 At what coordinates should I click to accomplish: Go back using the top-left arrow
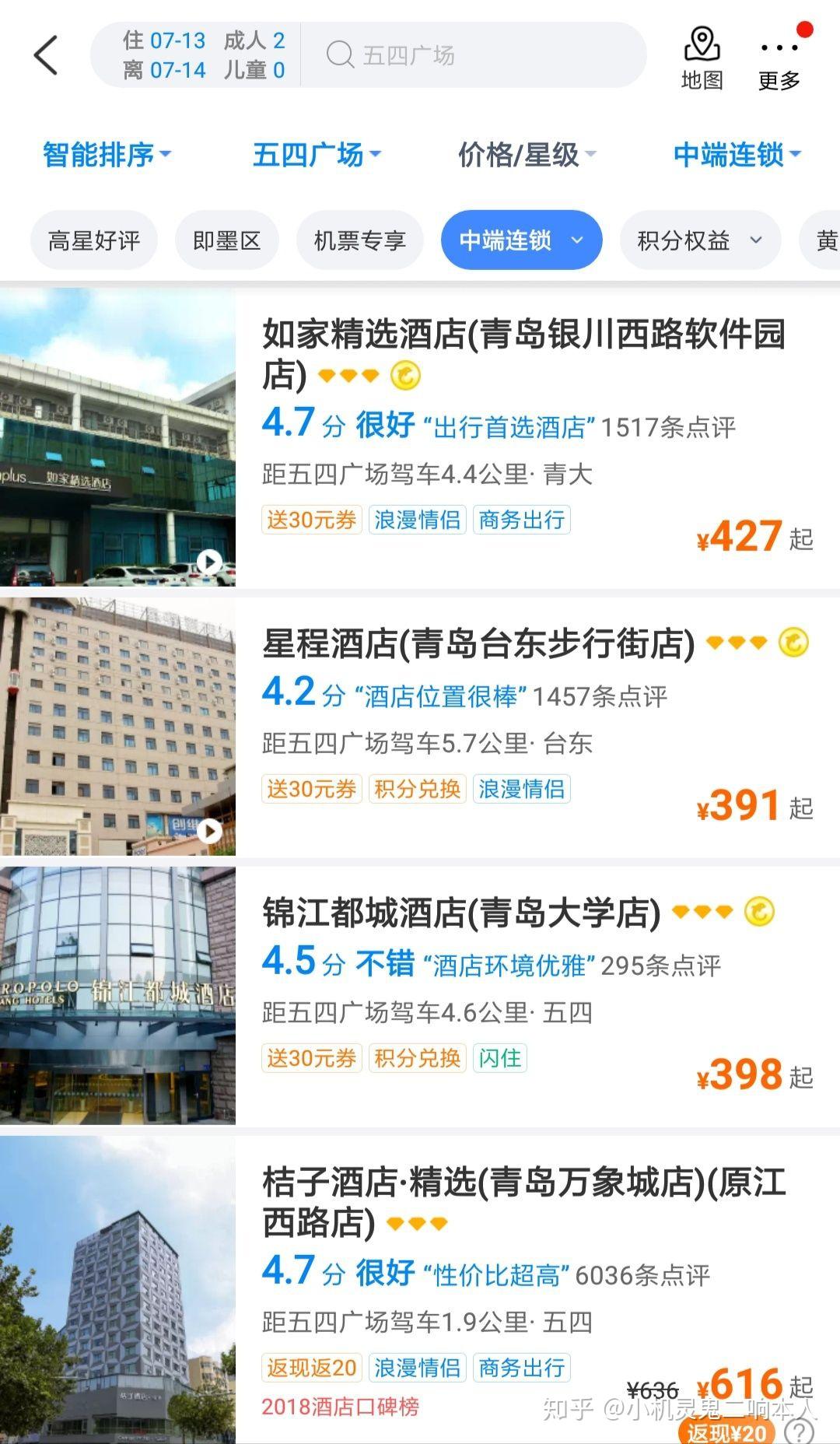(47, 55)
